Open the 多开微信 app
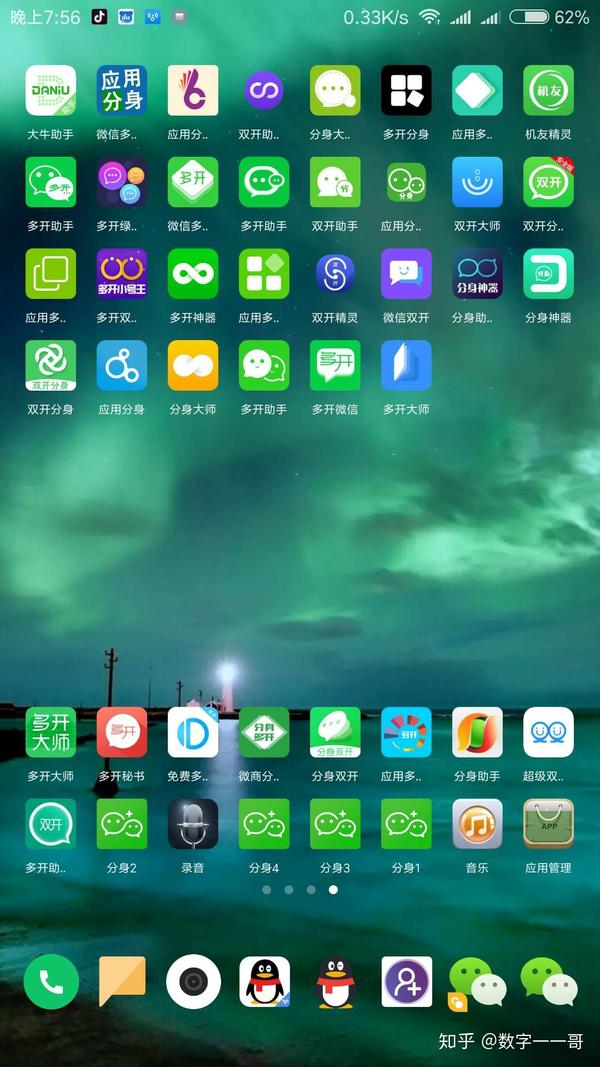The image size is (600, 1067). 335,365
